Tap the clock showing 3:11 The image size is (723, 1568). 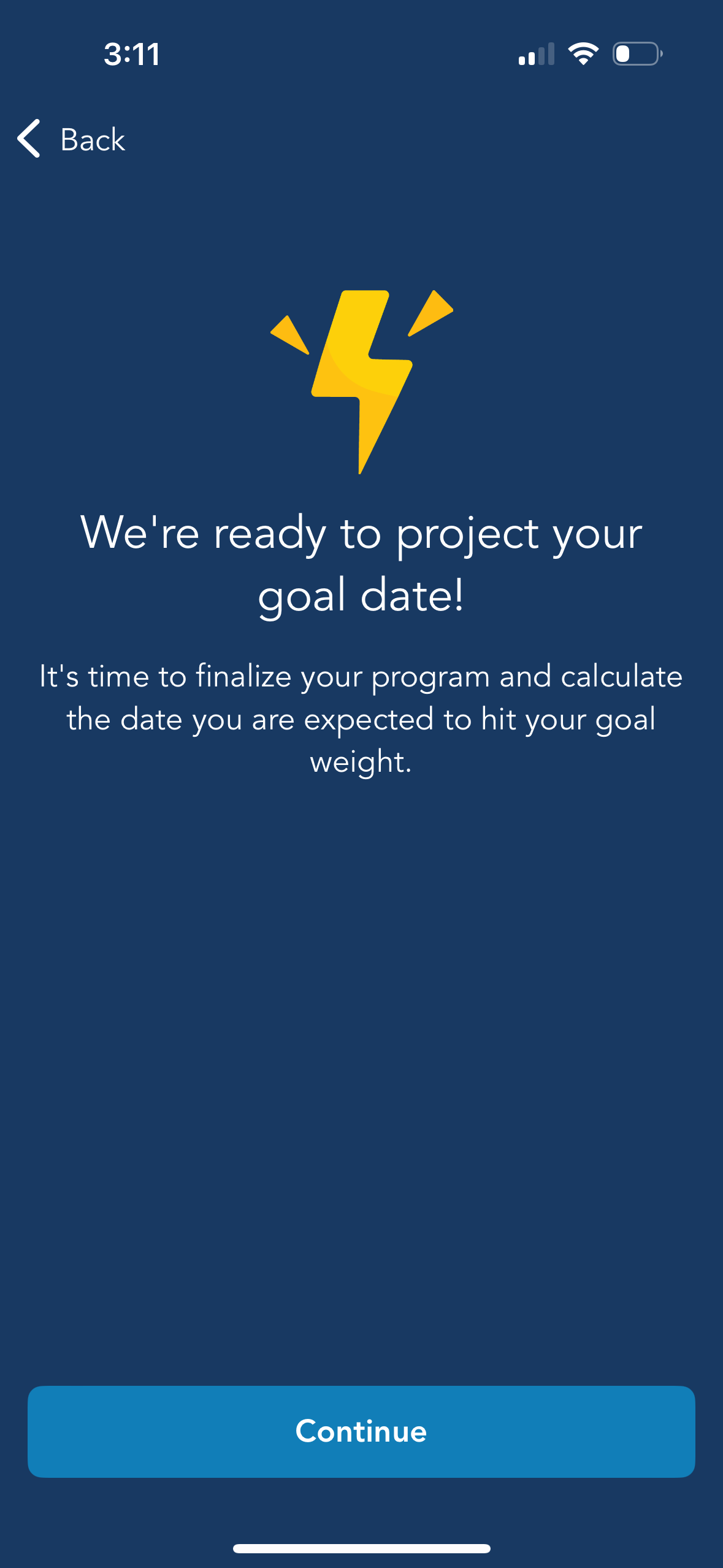coord(132,54)
